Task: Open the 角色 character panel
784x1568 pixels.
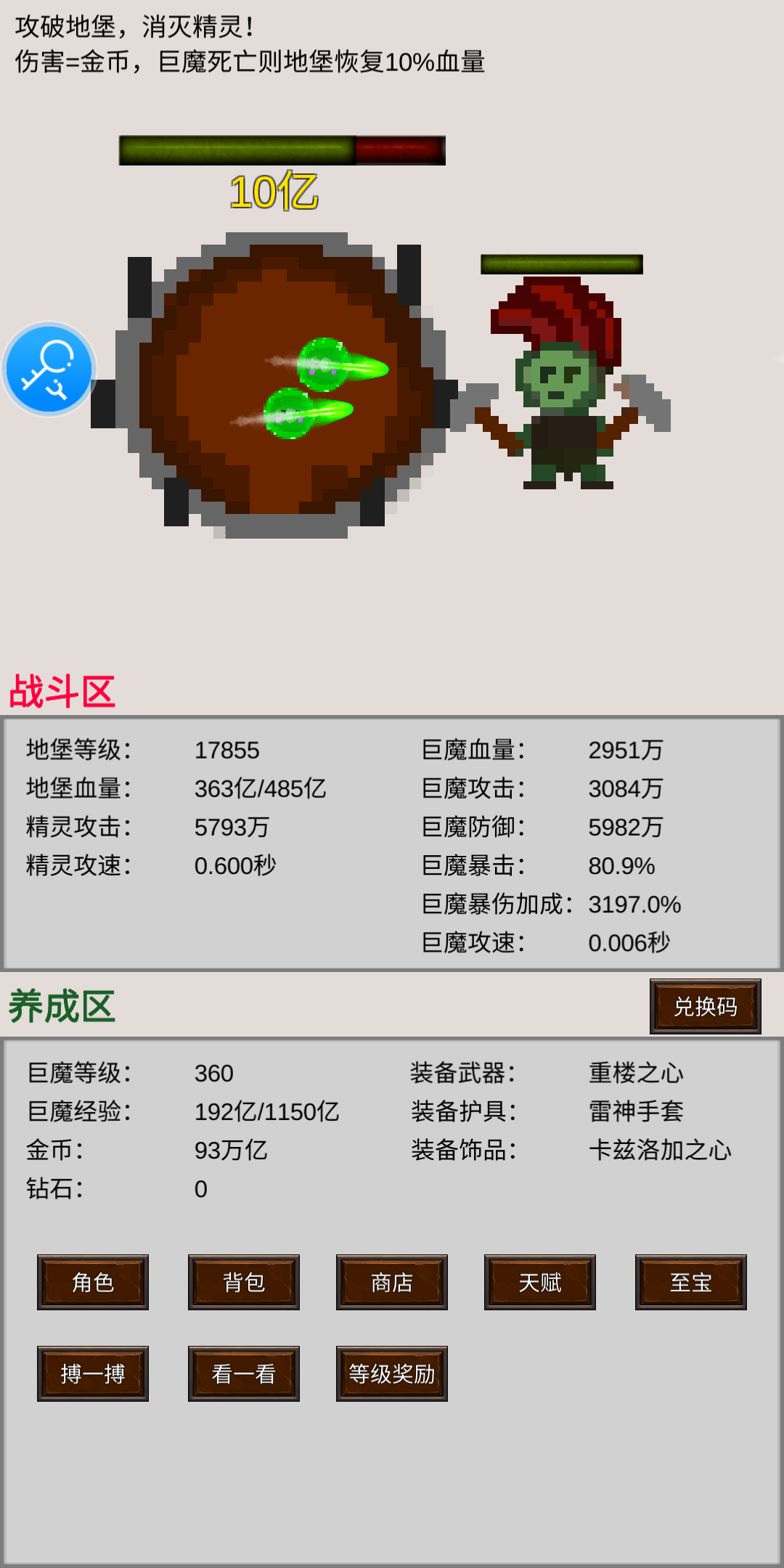Action: 93,1282
